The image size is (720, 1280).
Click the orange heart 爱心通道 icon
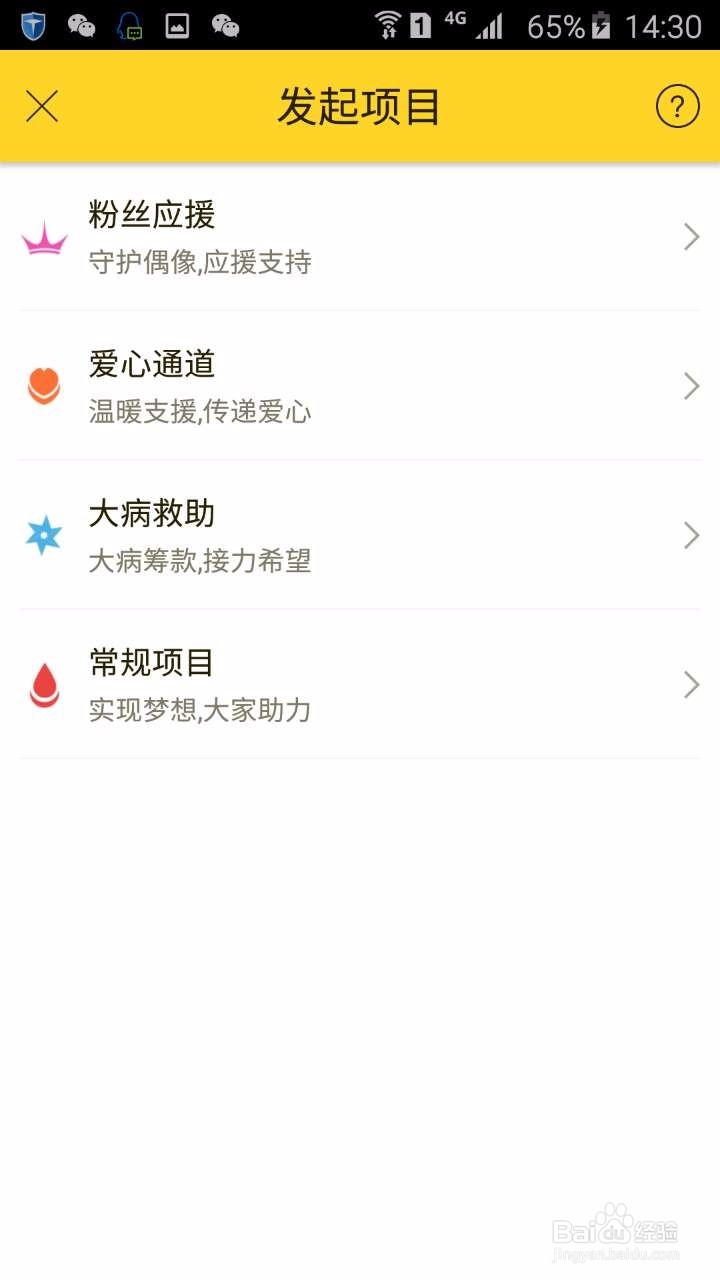(x=44, y=386)
